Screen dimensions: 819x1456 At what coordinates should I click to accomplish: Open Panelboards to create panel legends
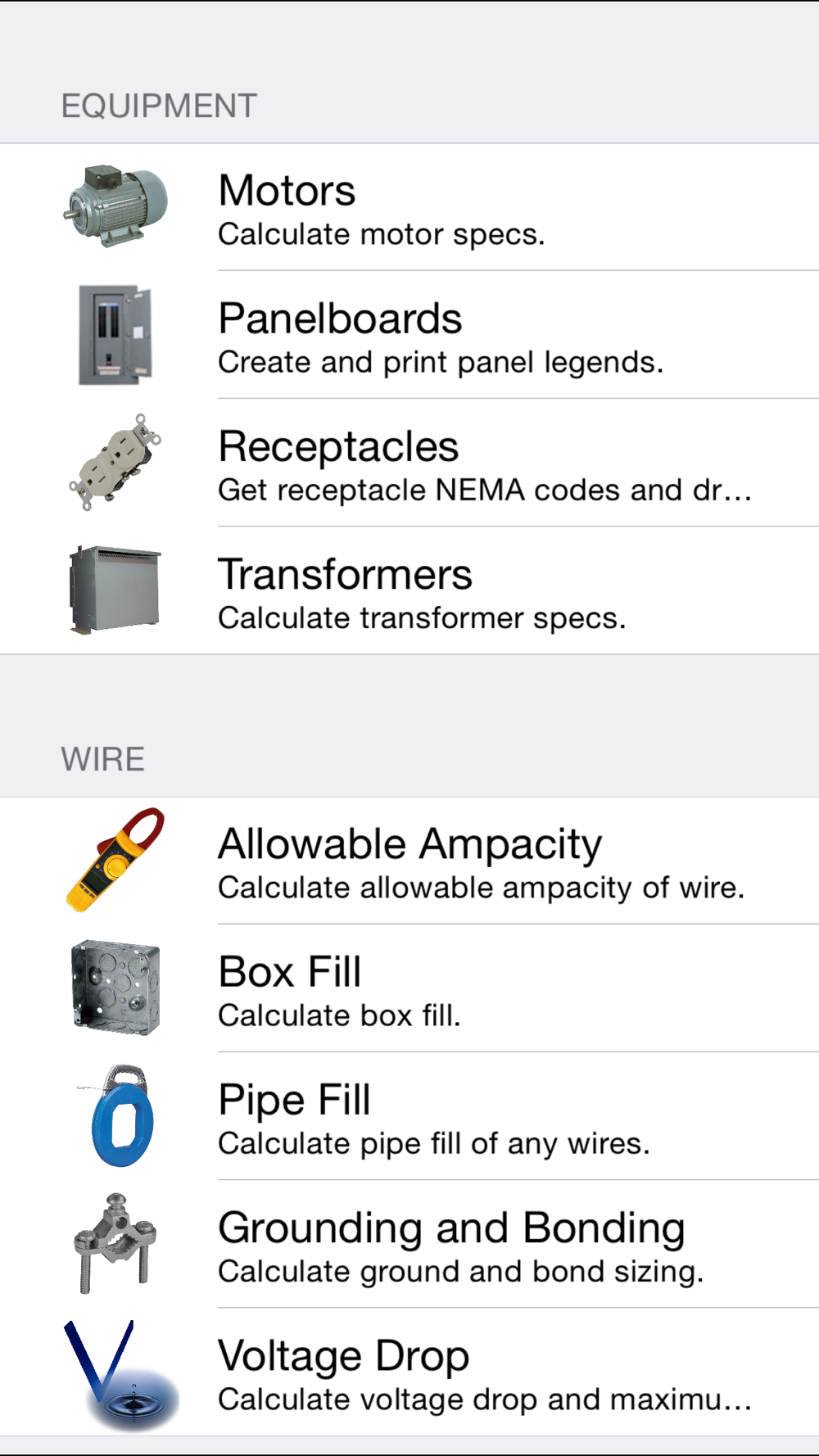(x=409, y=335)
